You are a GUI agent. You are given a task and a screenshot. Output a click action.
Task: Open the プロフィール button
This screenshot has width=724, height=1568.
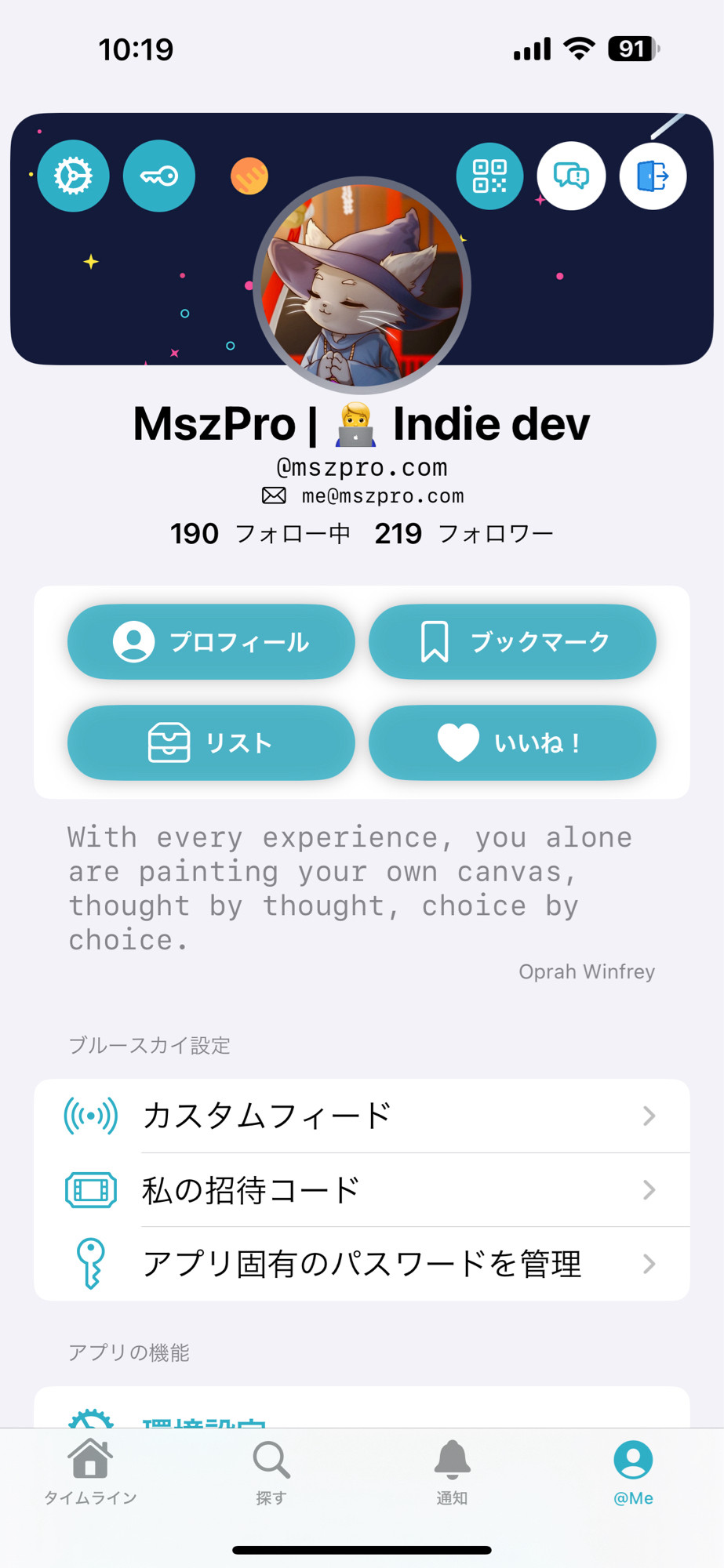click(x=211, y=641)
